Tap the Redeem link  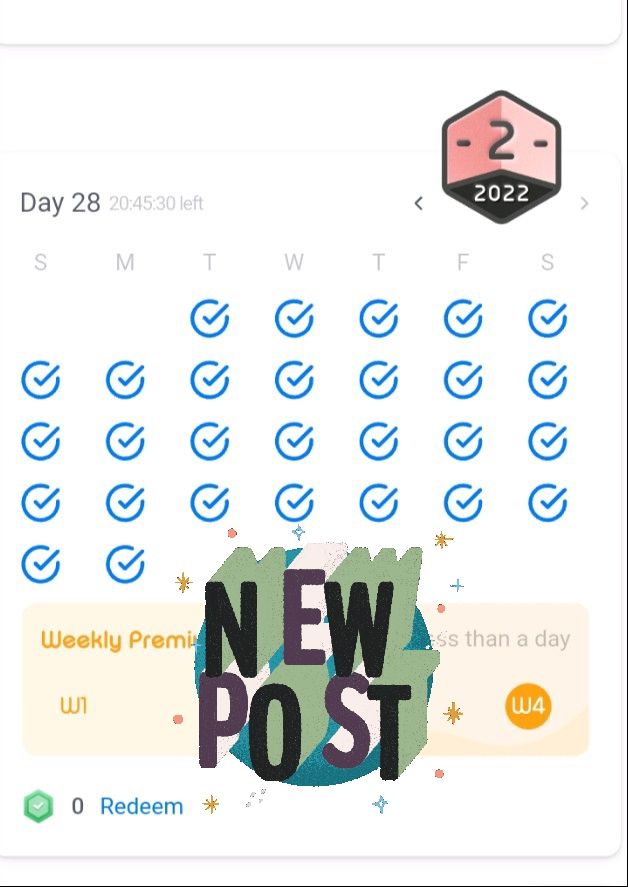click(141, 806)
